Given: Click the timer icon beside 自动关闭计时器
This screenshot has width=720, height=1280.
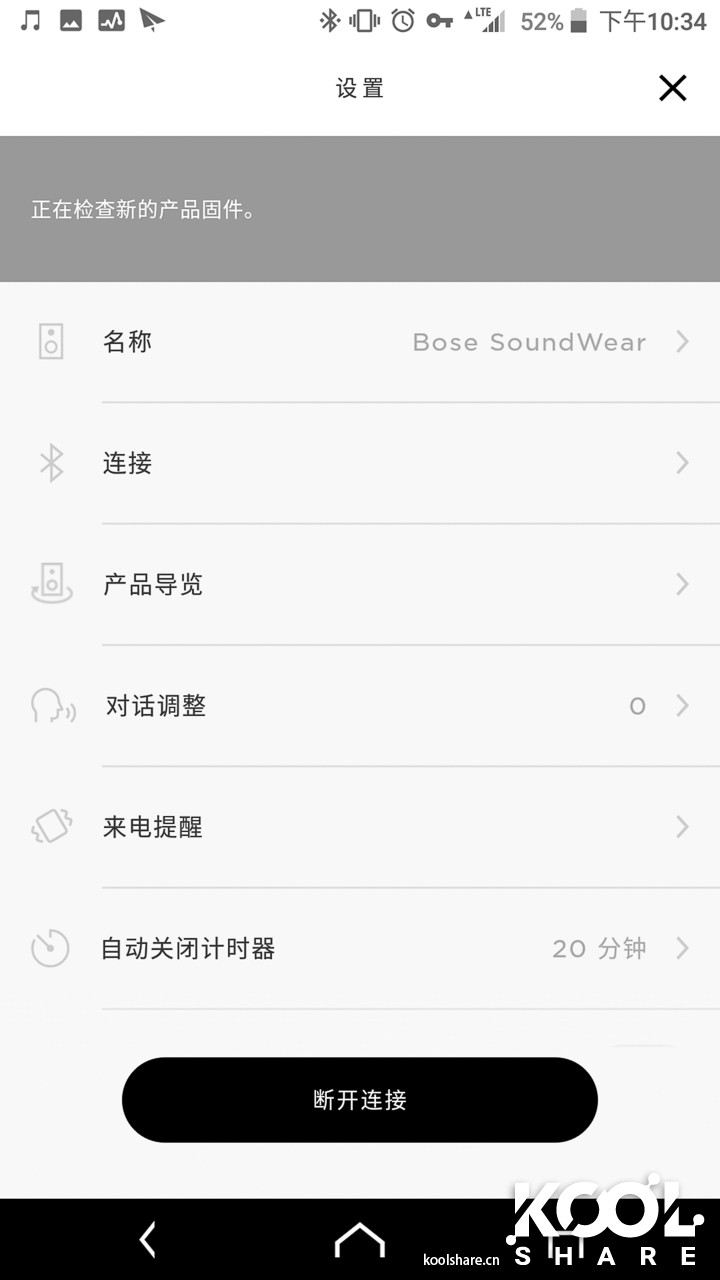Looking at the screenshot, I should pos(50,948).
